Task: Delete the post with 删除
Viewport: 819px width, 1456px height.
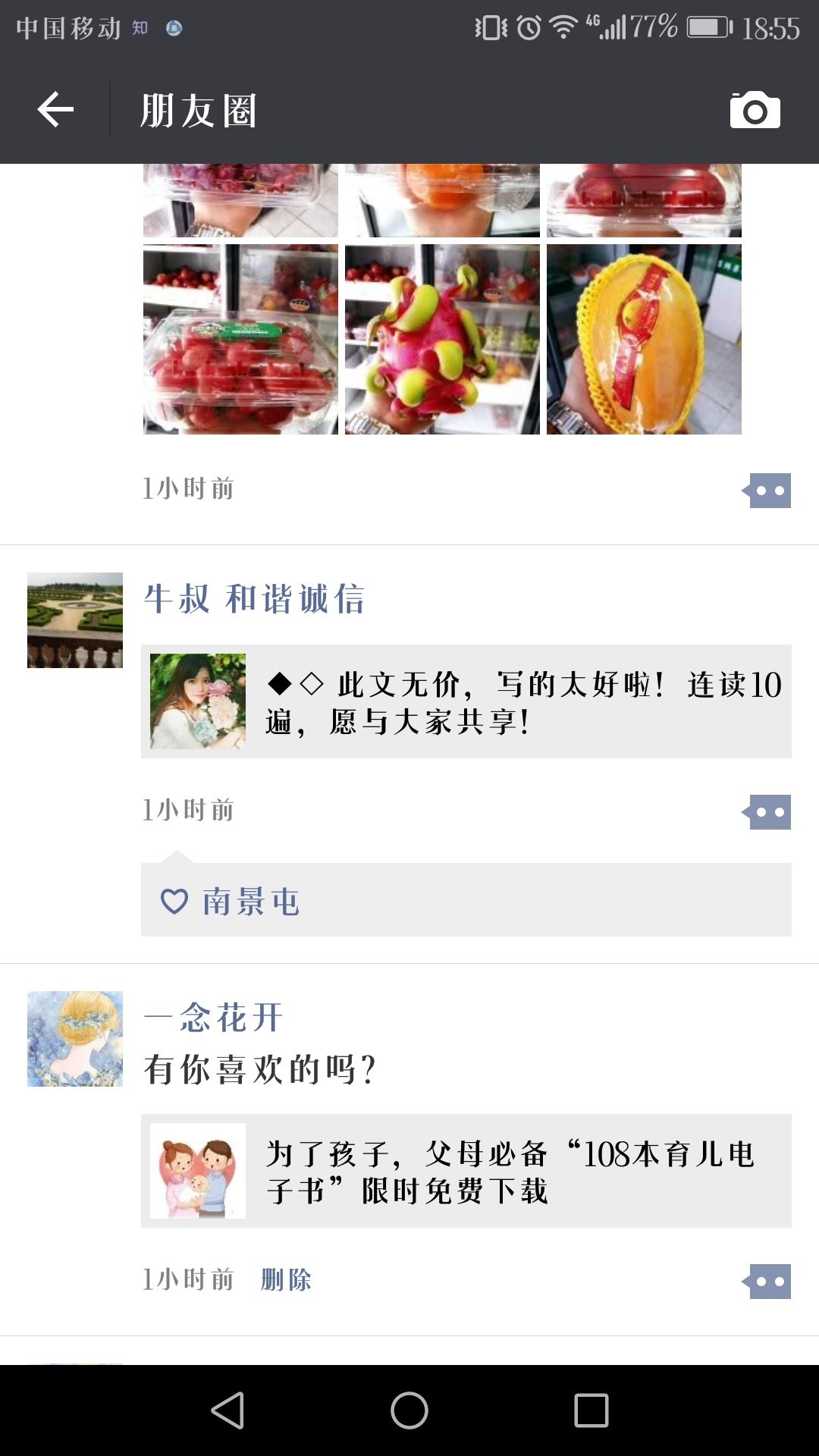Action: point(286,1280)
